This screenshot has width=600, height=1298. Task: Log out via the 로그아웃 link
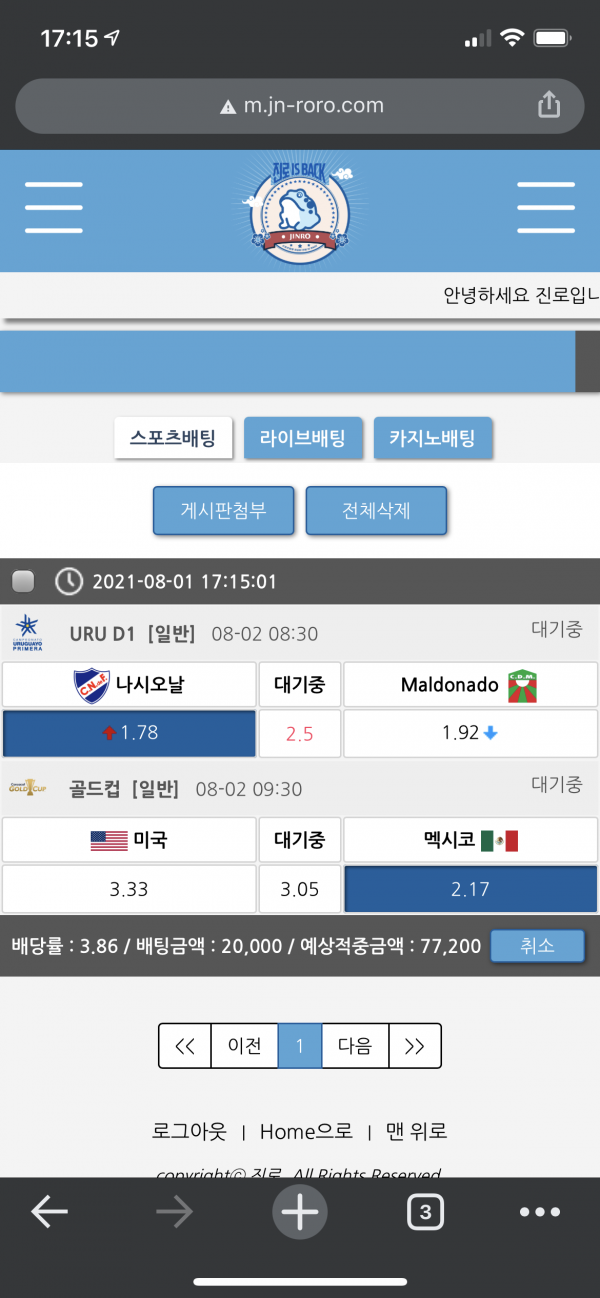click(189, 1131)
